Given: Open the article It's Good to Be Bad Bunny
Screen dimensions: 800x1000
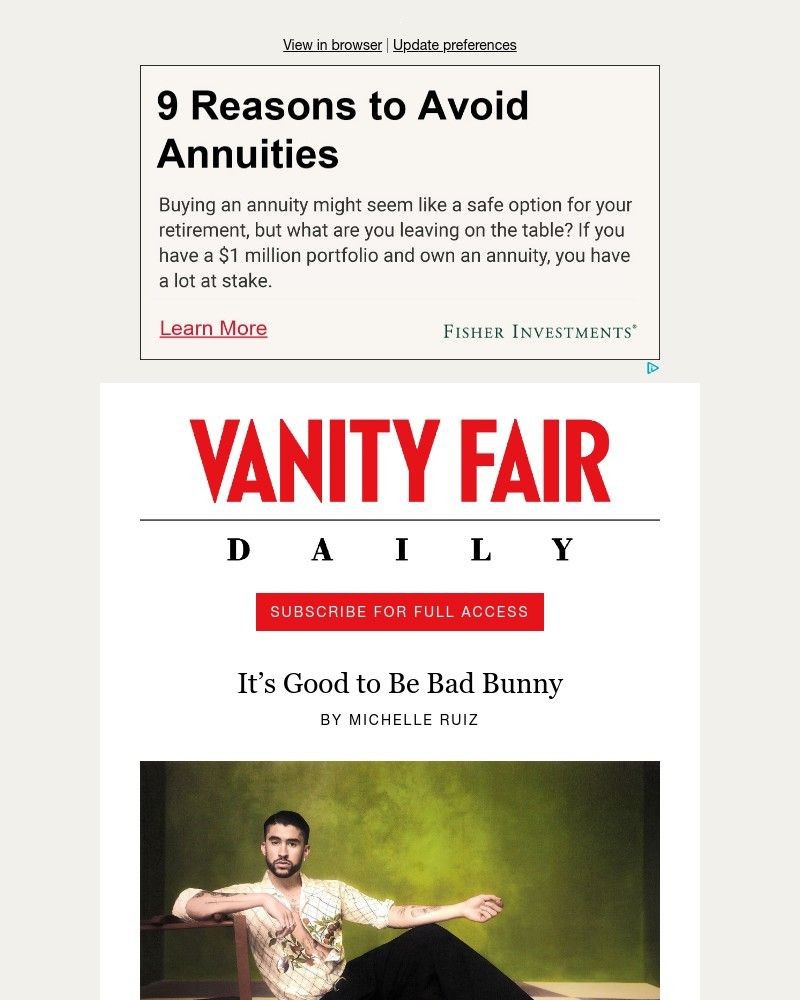Looking at the screenshot, I should (x=399, y=683).
